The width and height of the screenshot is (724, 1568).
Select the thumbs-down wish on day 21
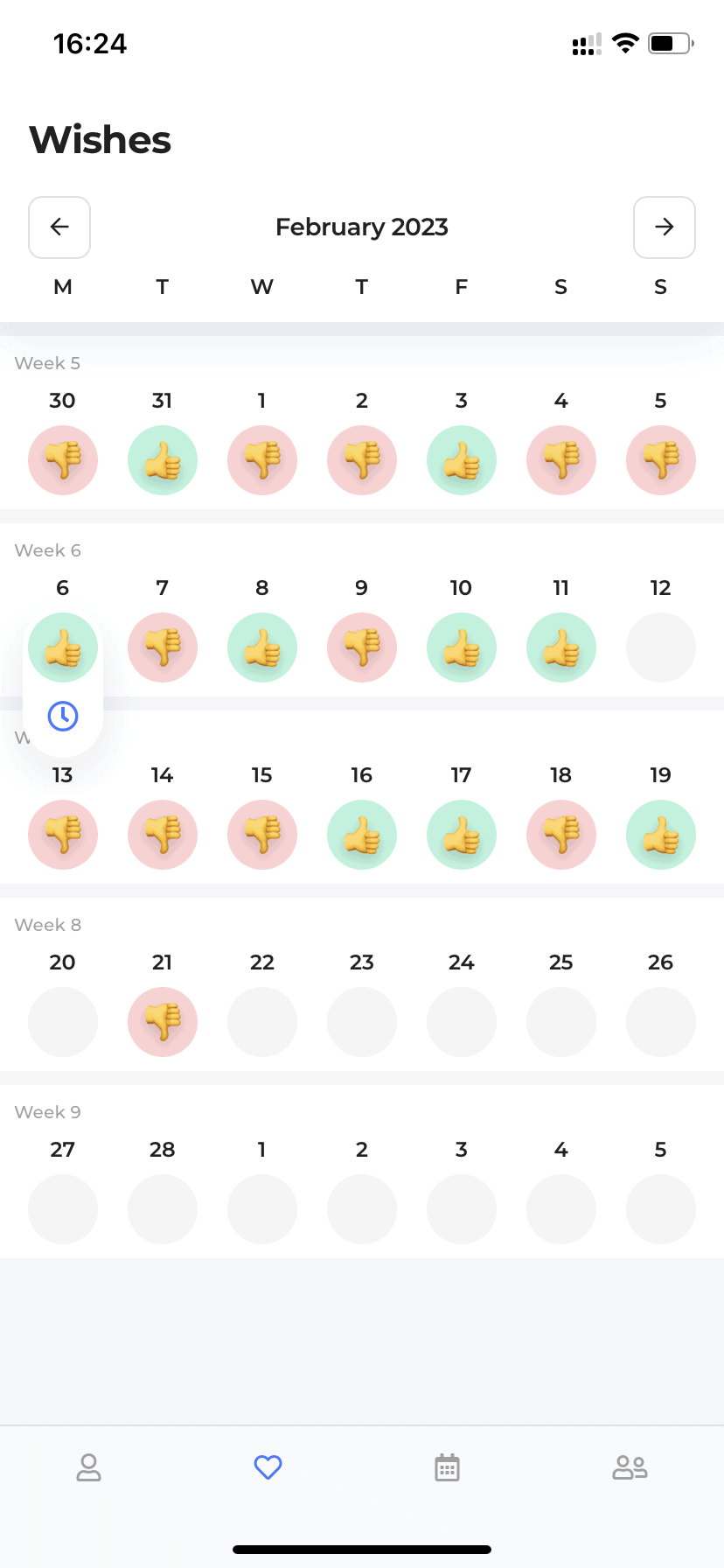click(163, 1022)
